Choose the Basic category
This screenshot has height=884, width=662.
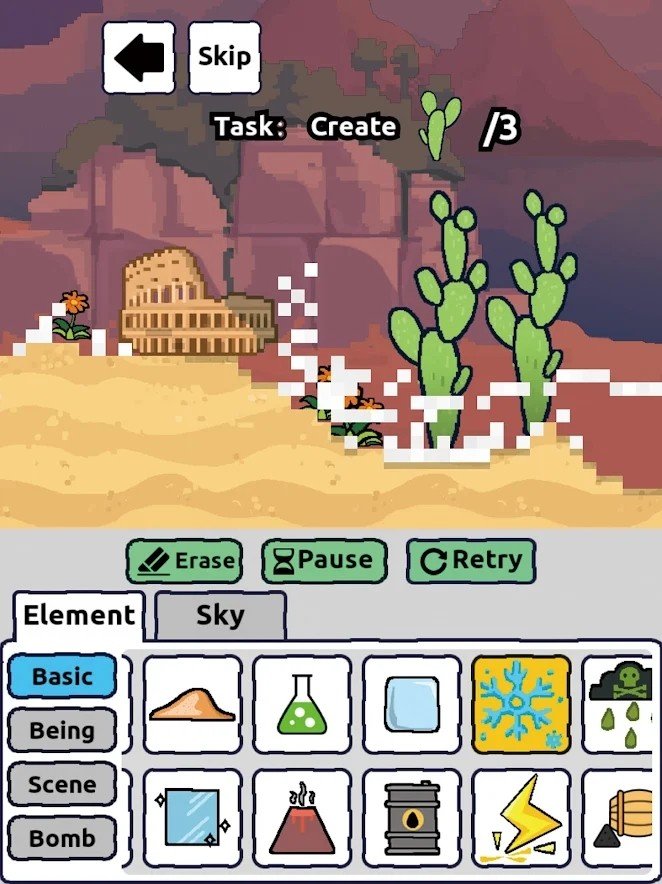coord(62,677)
